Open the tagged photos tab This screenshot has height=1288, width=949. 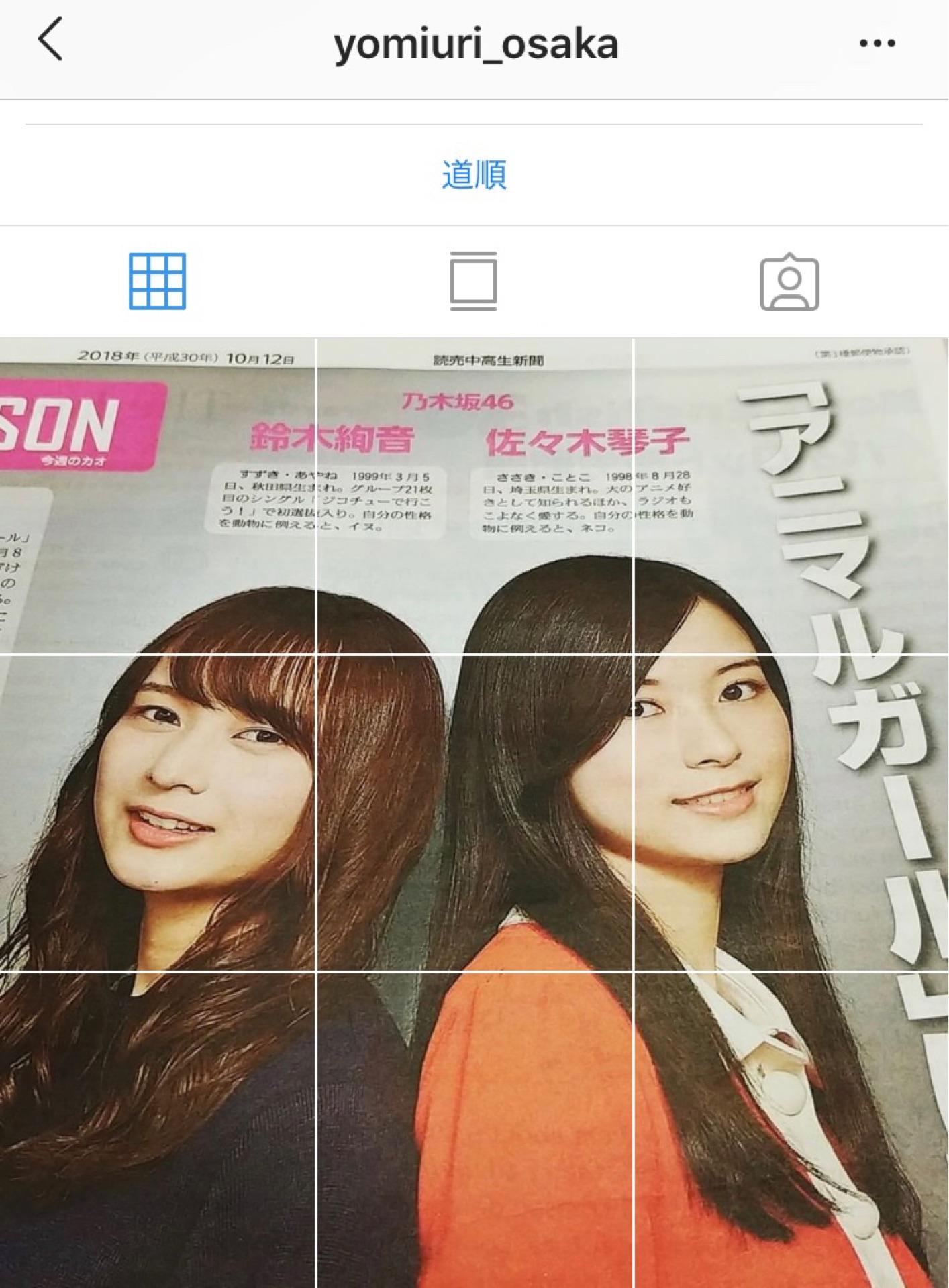coord(789,282)
